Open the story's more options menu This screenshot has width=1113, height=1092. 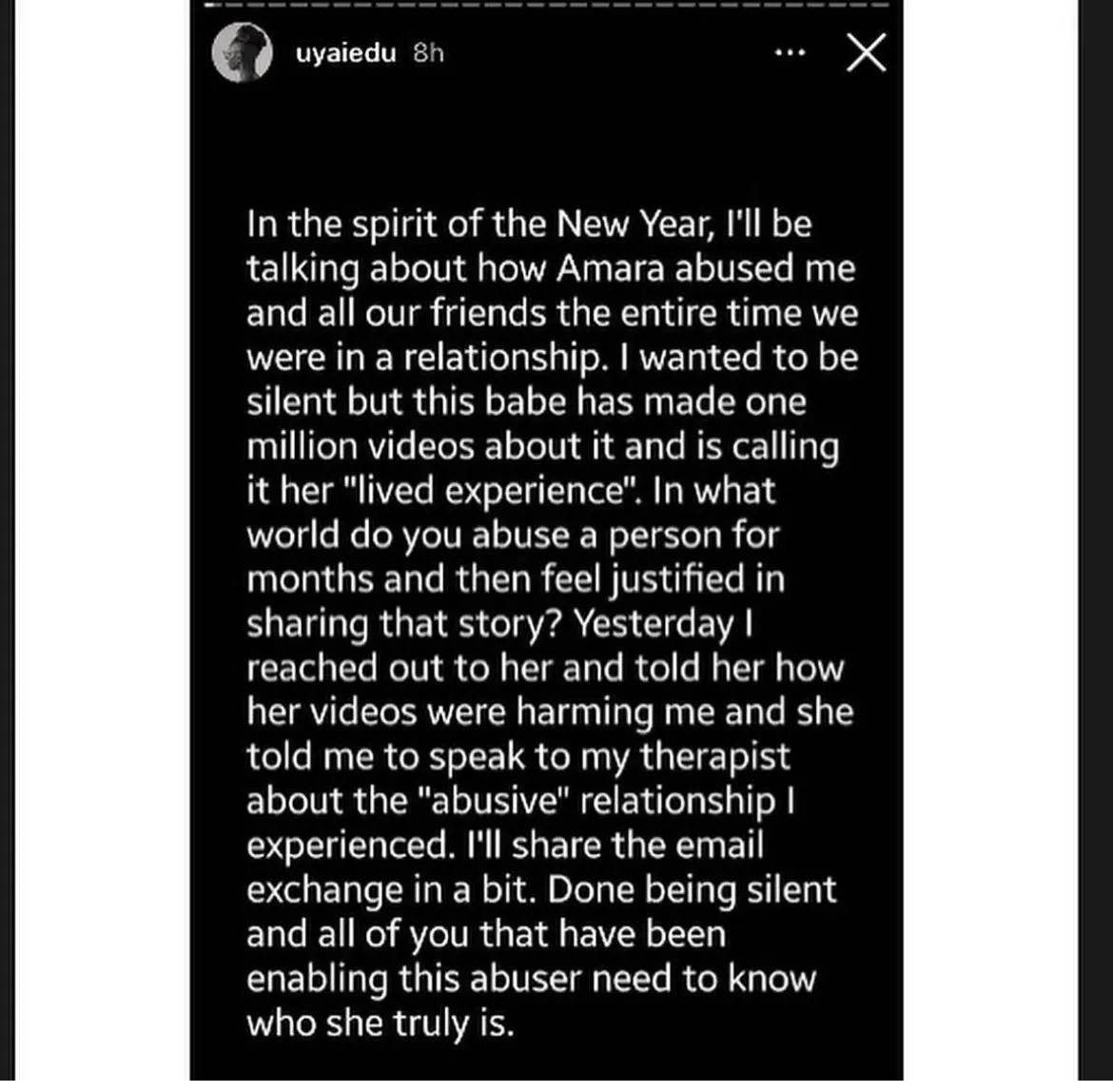790,53
